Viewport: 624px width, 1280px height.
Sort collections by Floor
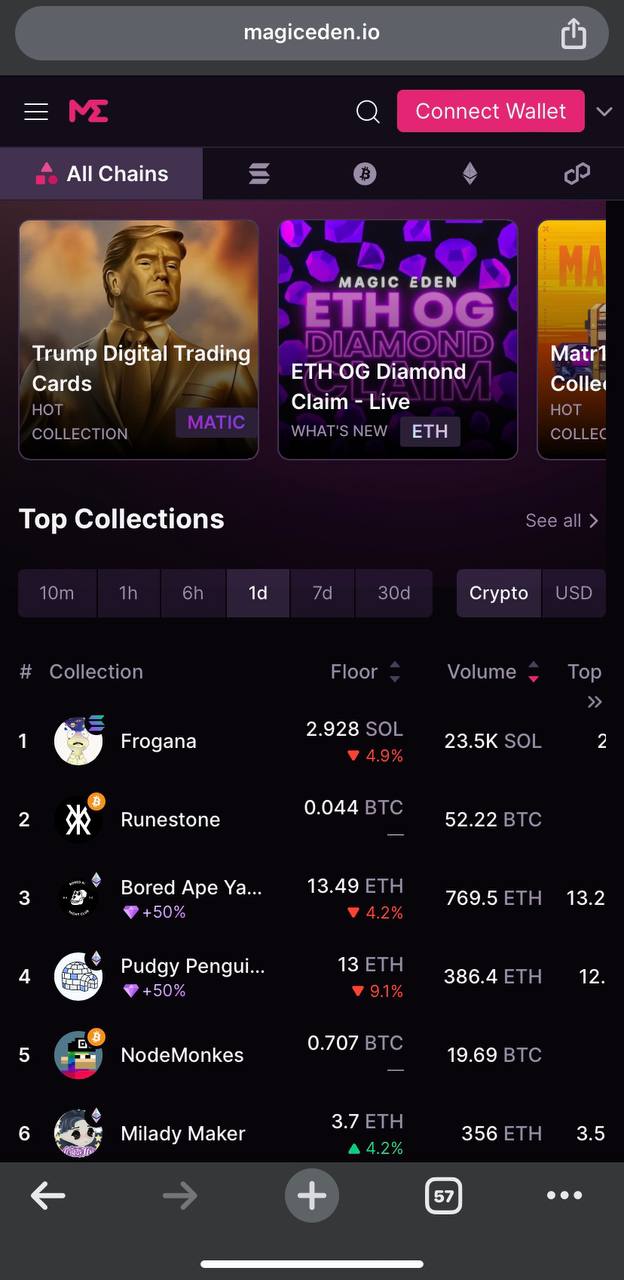point(365,672)
